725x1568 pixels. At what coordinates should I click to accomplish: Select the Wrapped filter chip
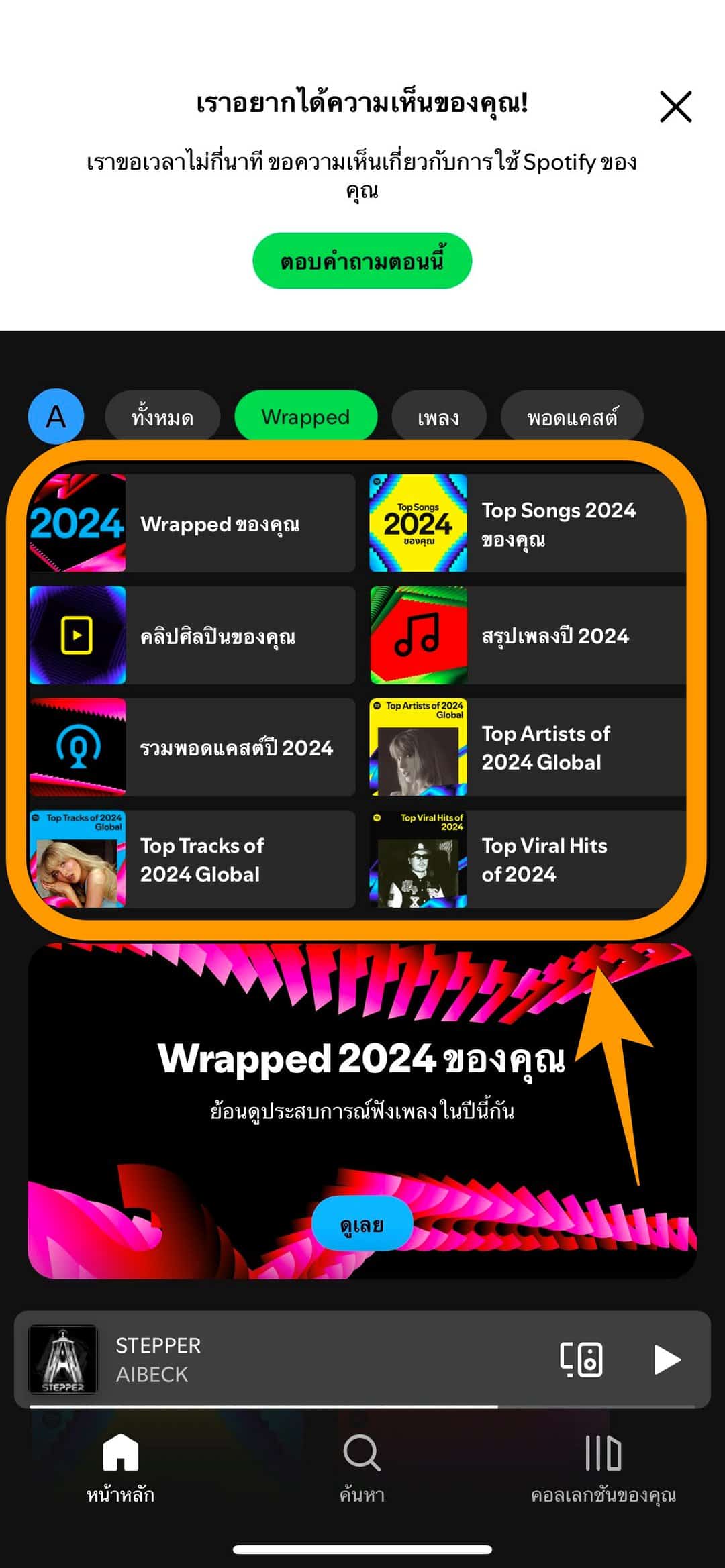[305, 416]
